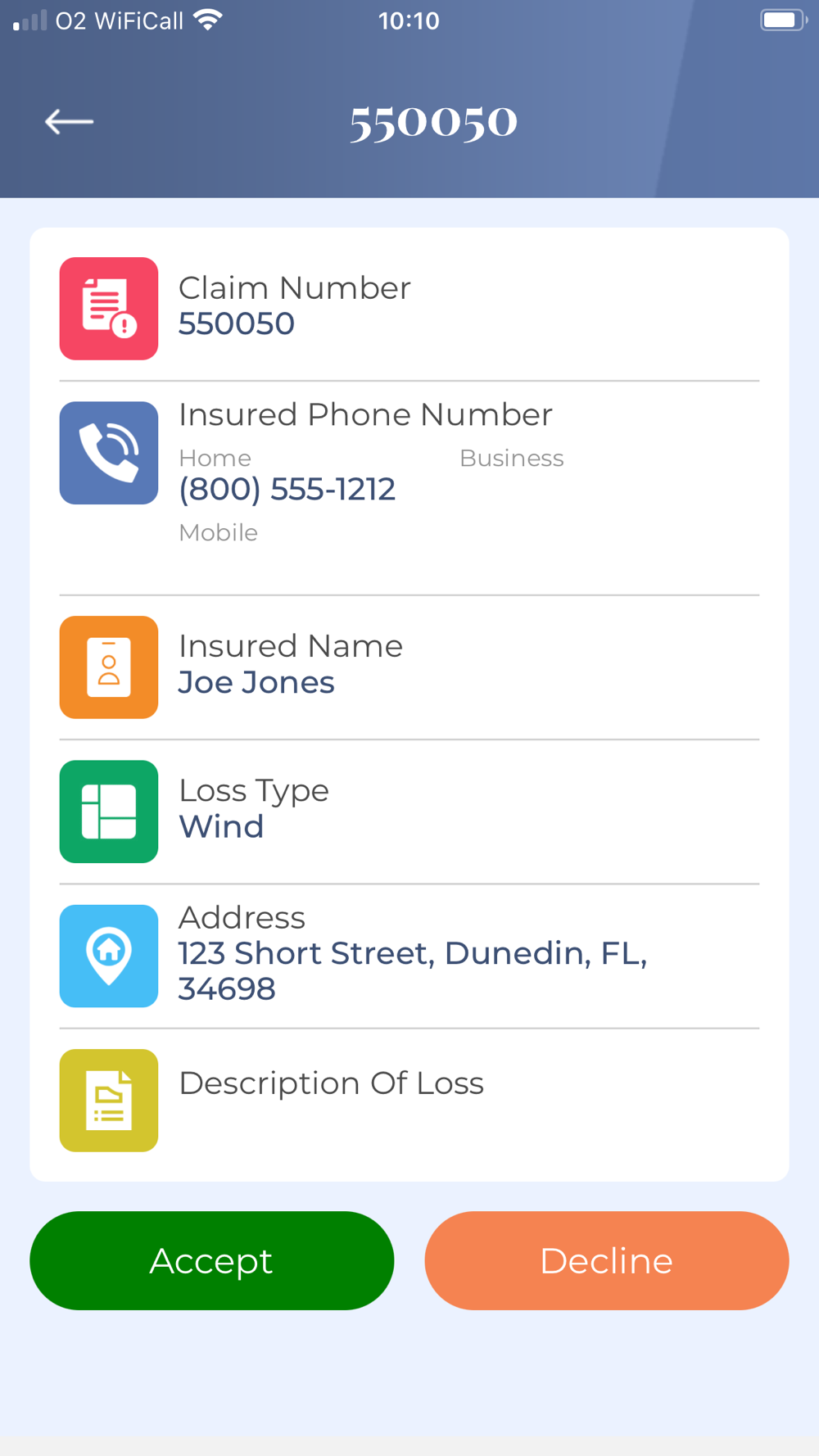Decline this claim assignment
819x1456 pixels.
pyautogui.click(x=606, y=1260)
